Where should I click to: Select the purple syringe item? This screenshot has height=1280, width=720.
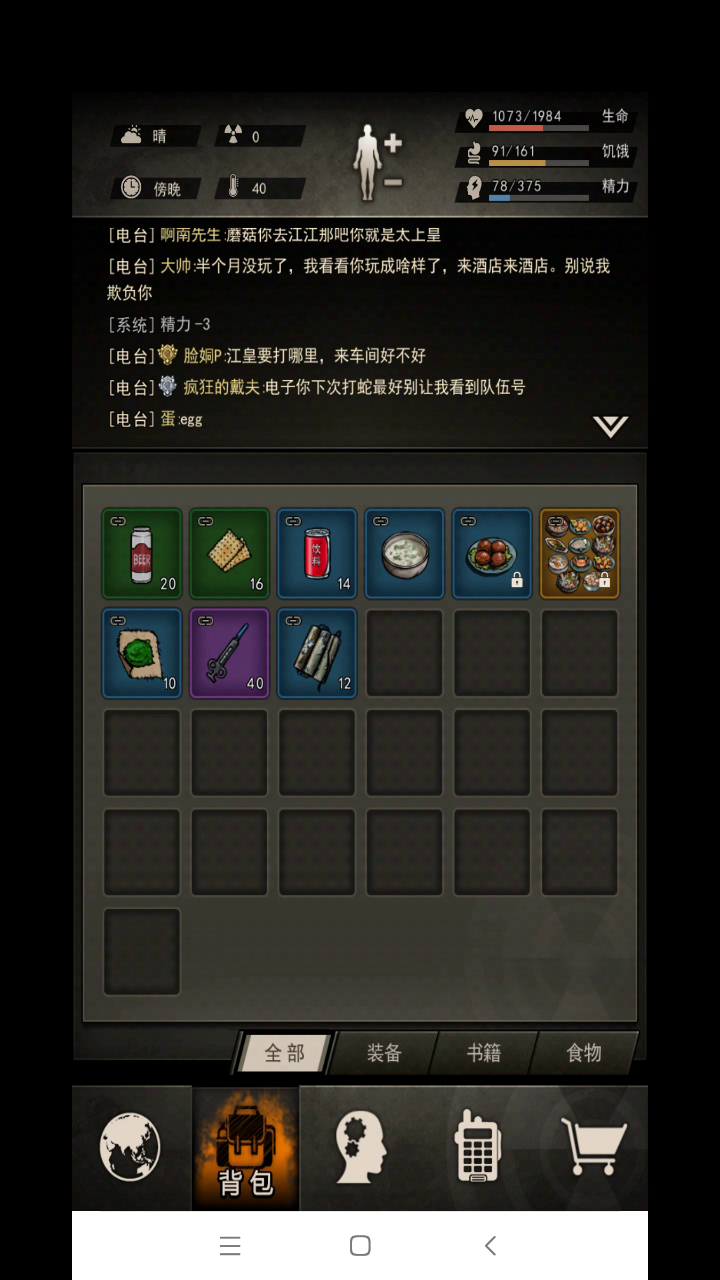click(x=230, y=653)
